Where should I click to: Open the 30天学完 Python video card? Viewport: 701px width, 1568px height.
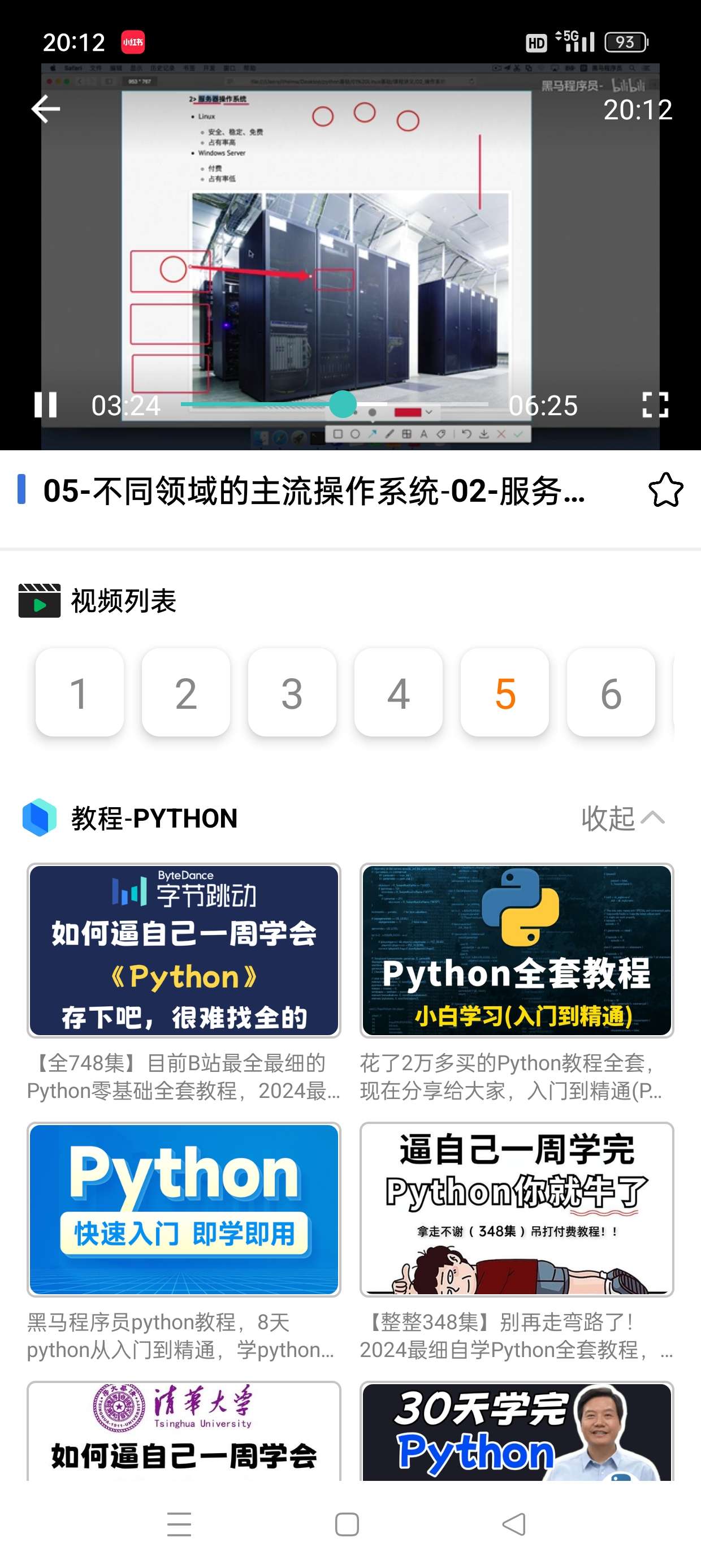(517, 1432)
